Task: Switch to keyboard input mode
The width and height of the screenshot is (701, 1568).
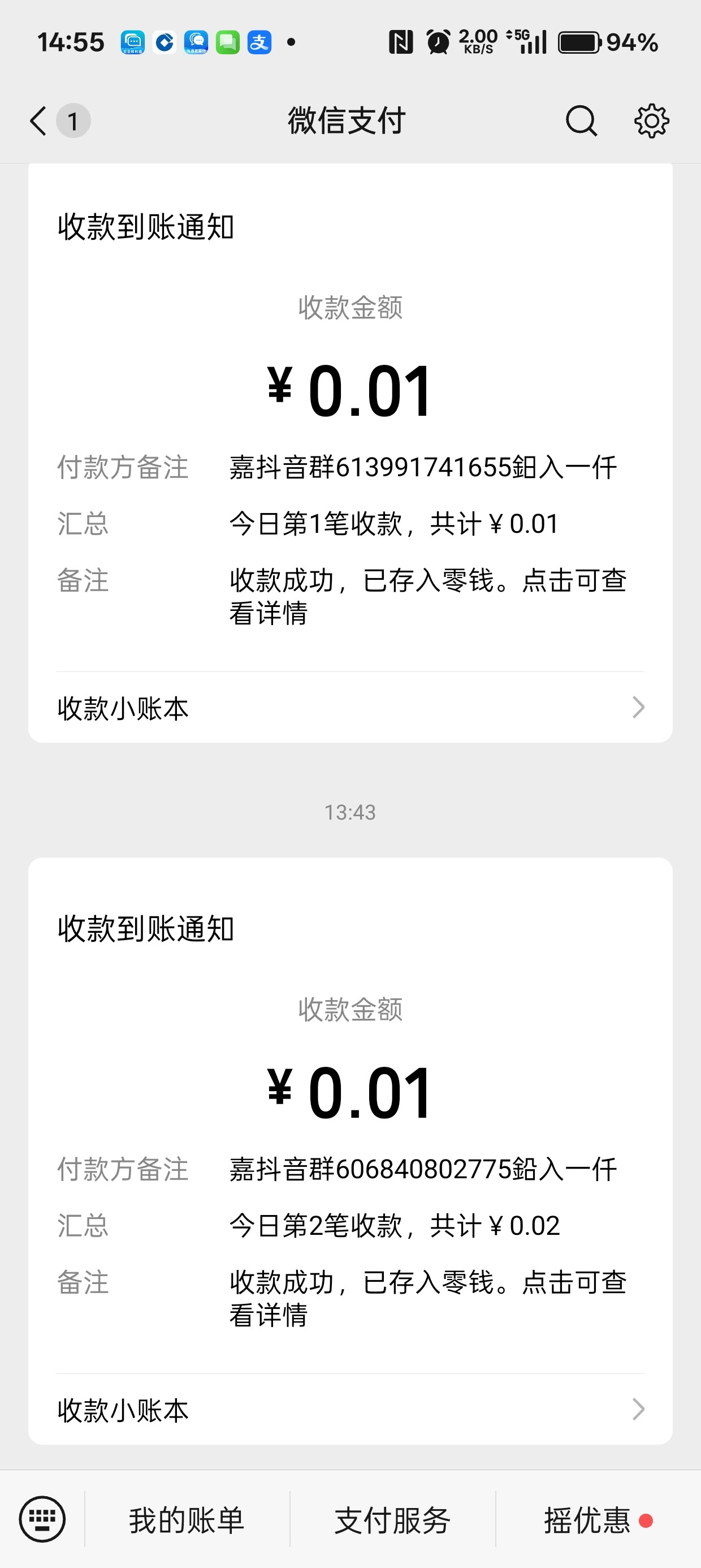Action: click(x=42, y=1519)
